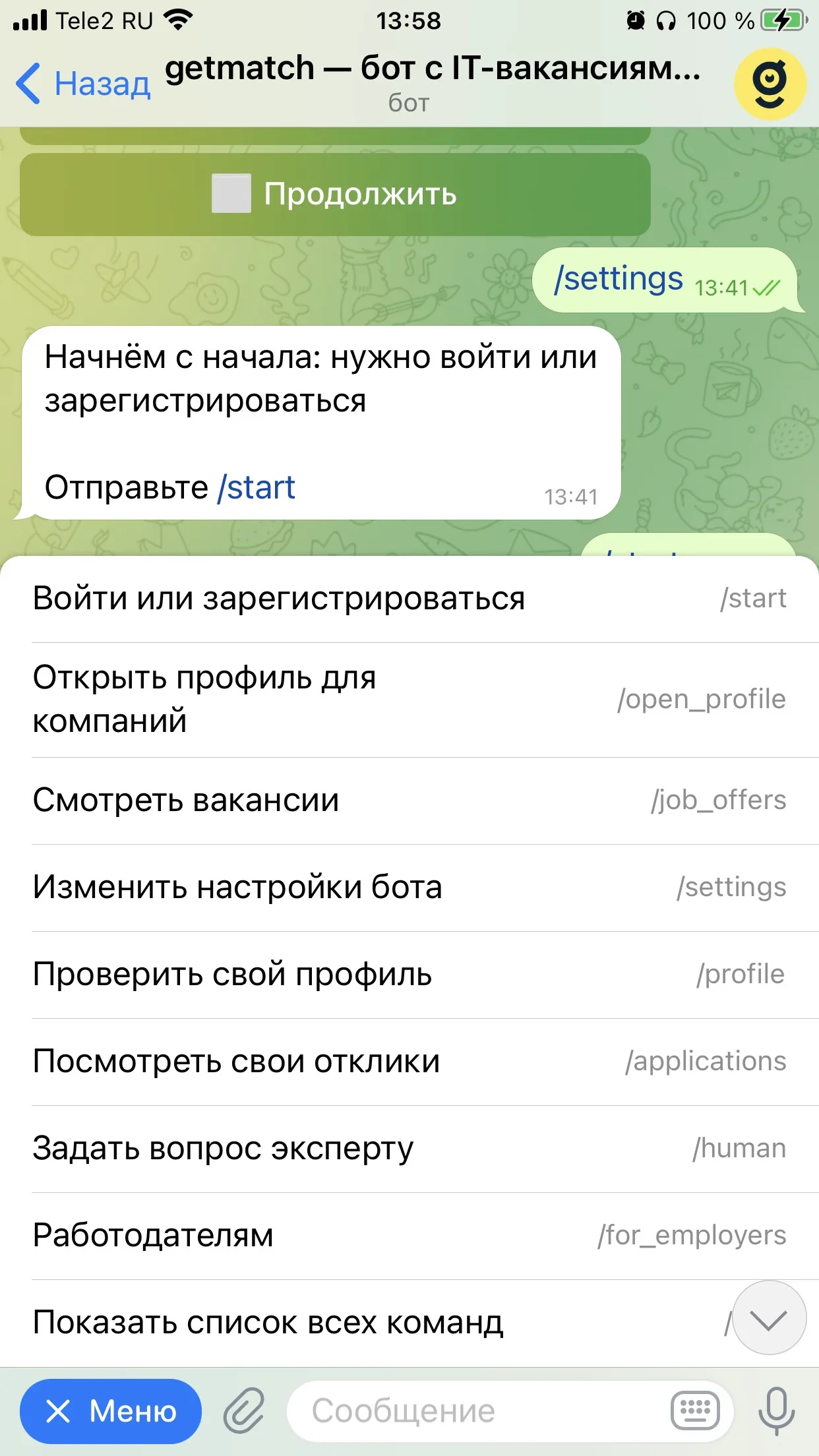Select Проверить свой профиль command
The width and height of the screenshot is (819, 1456).
(x=409, y=975)
